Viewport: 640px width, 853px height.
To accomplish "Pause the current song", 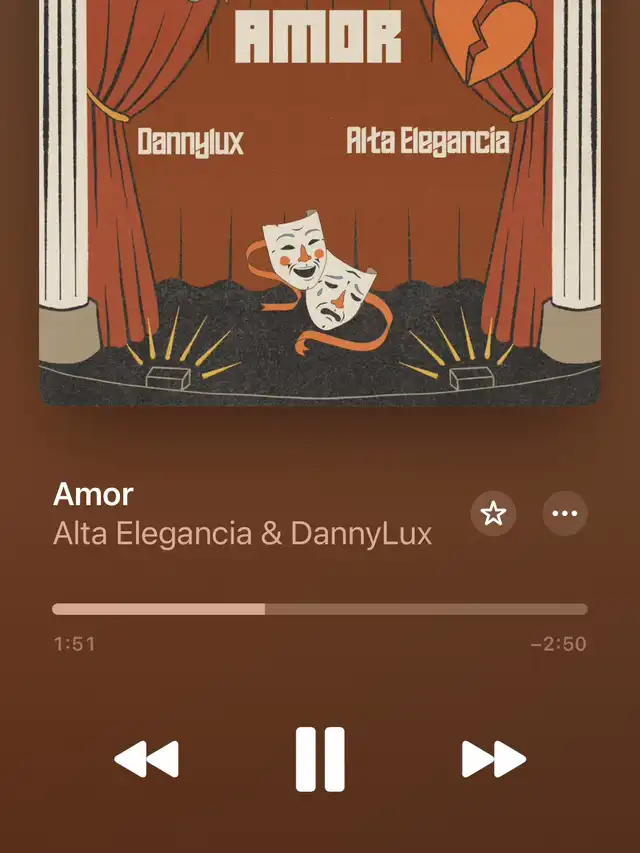I will click(x=320, y=760).
